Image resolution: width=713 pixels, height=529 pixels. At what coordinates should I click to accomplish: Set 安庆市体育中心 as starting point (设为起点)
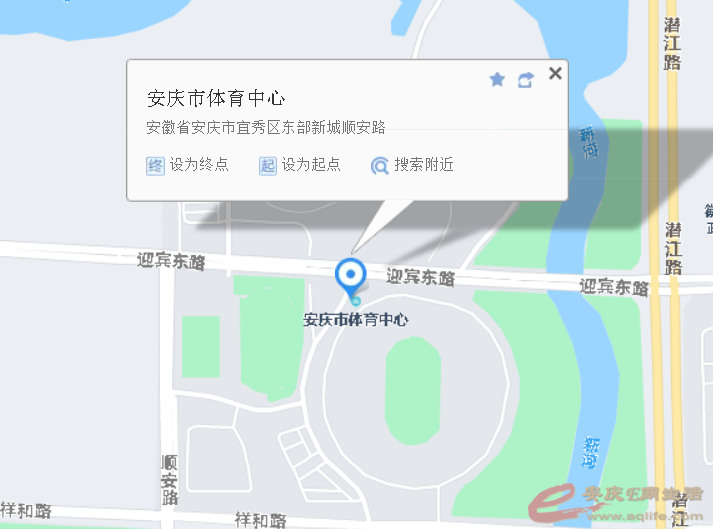(x=300, y=165)
